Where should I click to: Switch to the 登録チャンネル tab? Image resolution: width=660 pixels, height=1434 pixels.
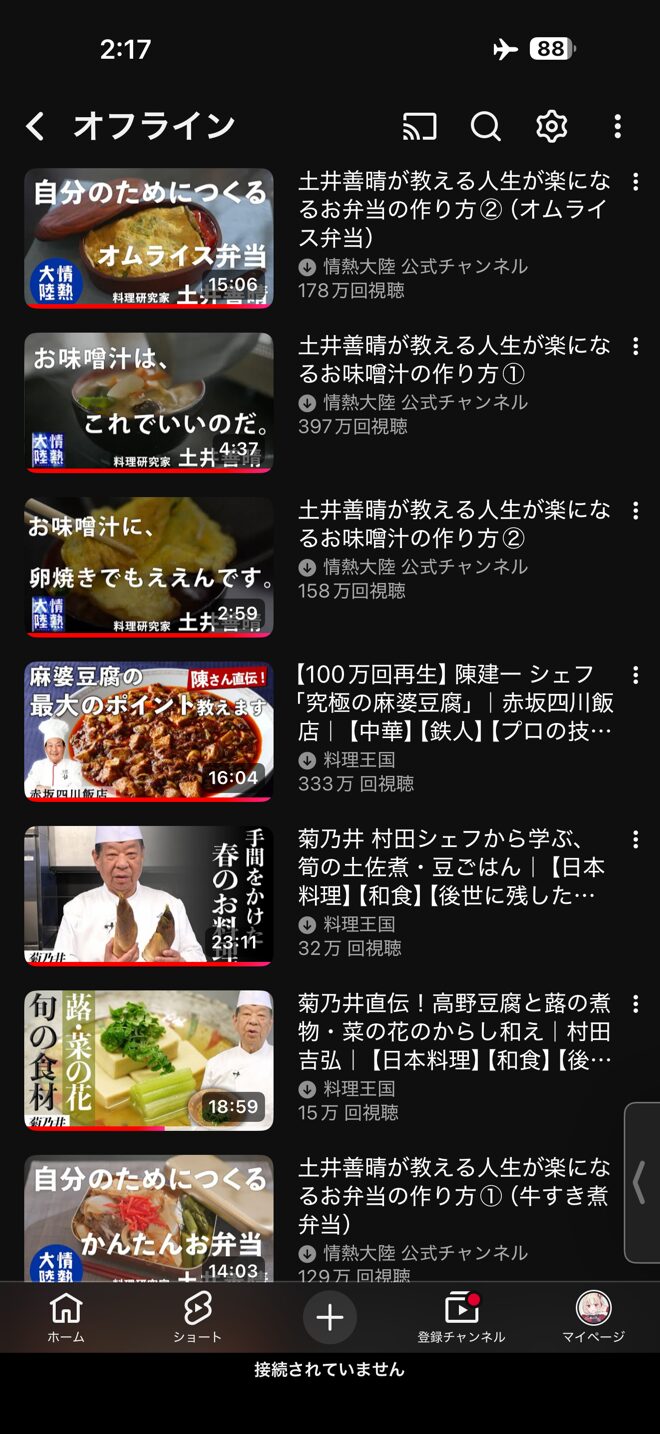click(x=461, y=1318)
